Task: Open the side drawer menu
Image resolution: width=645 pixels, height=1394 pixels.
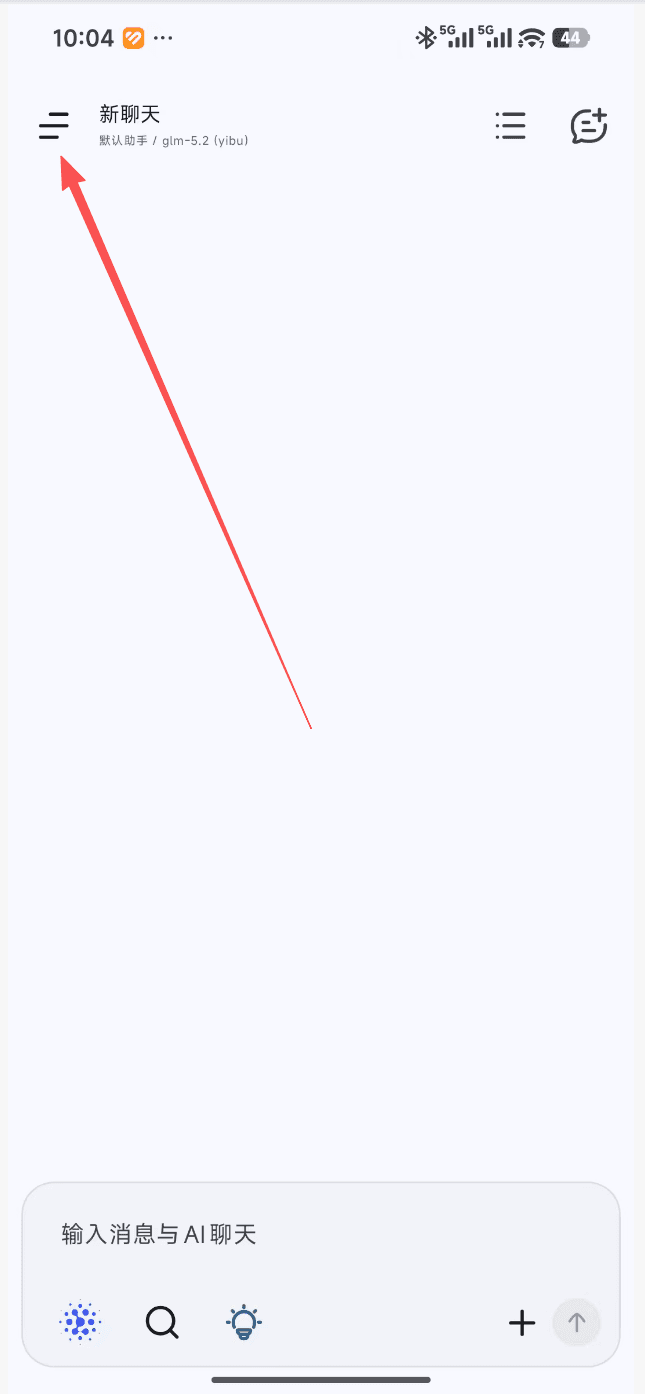Action: pos(54,126)
